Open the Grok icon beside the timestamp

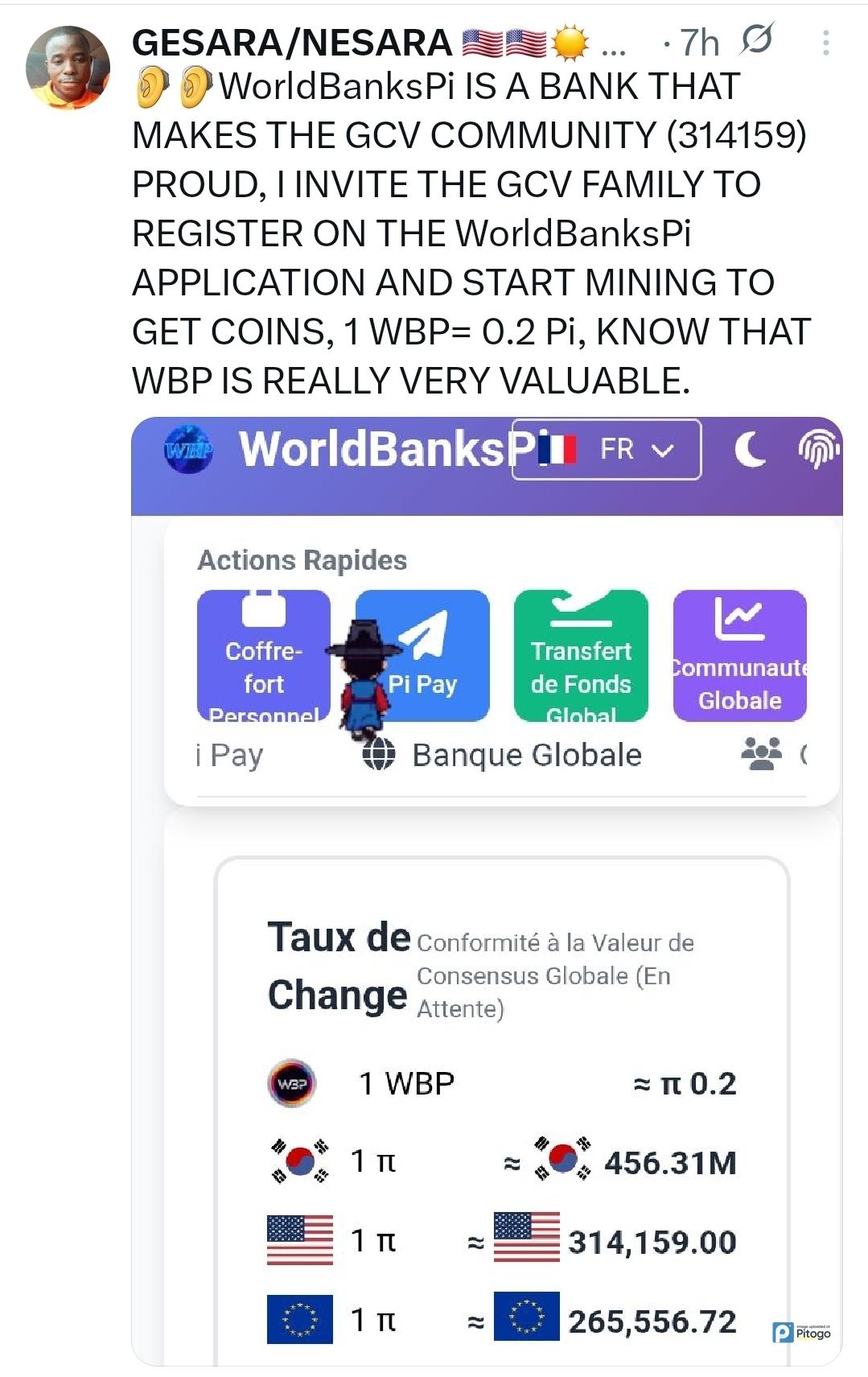[x=757, y=39]
